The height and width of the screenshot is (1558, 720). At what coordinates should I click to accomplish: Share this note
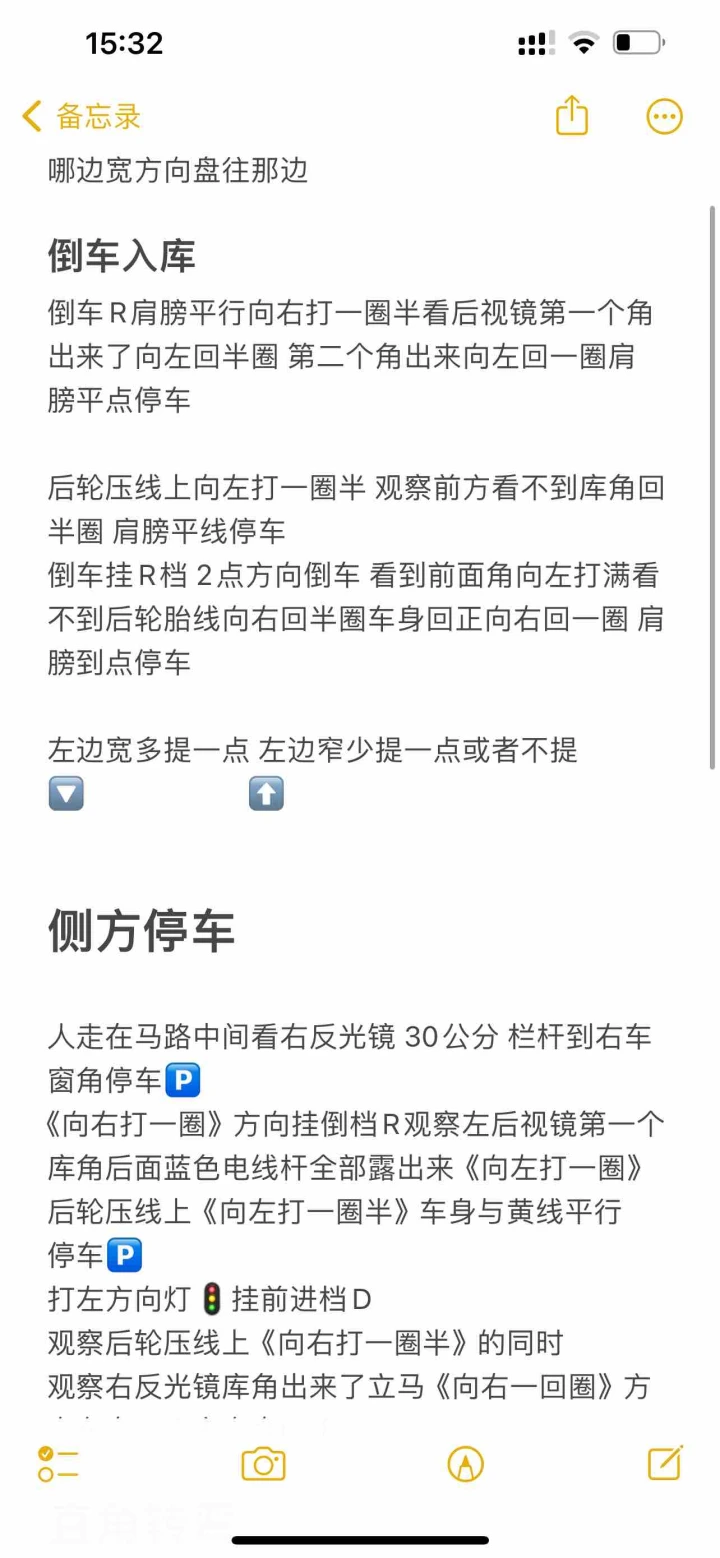coord(572,116)
